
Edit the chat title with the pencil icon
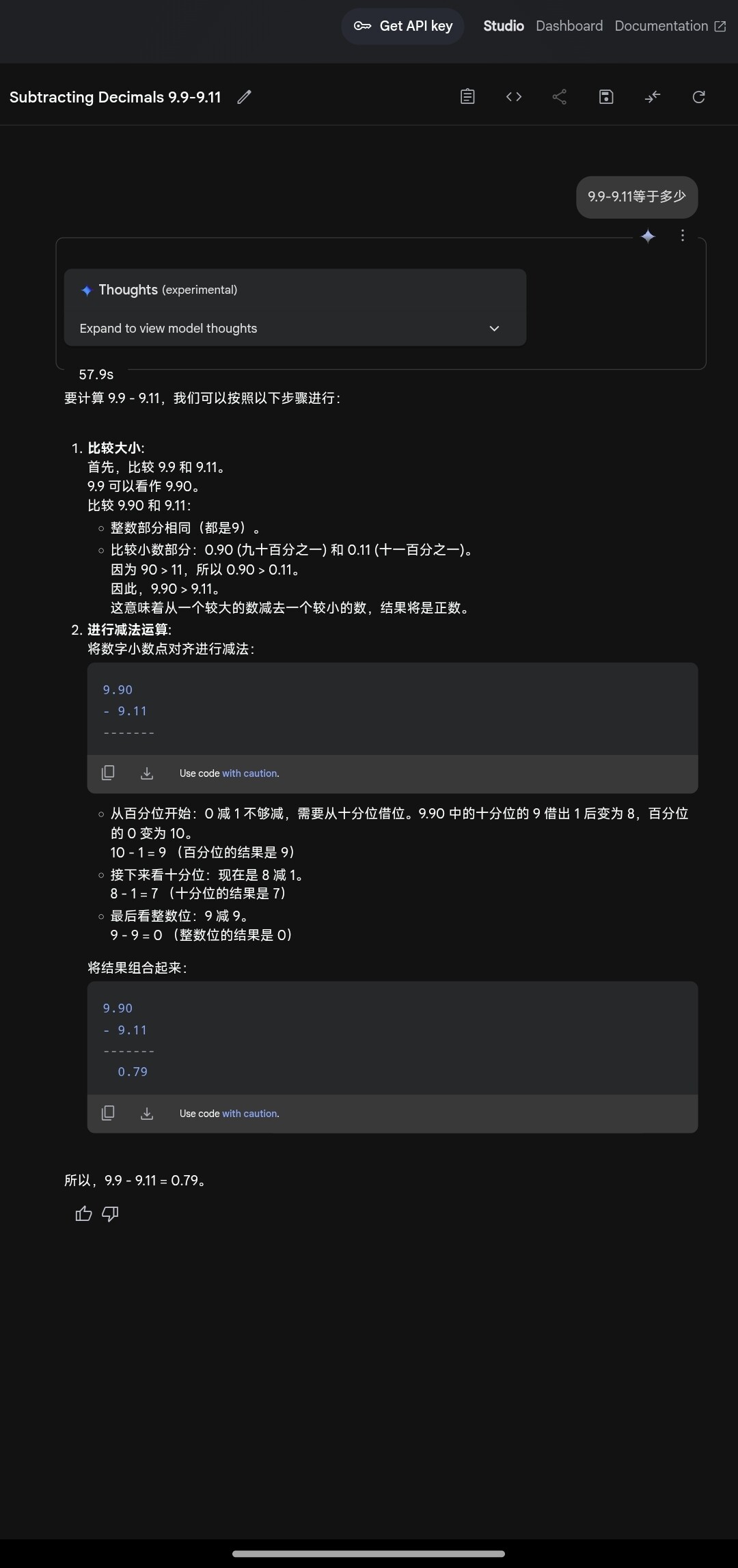click(x=244, y=97)
